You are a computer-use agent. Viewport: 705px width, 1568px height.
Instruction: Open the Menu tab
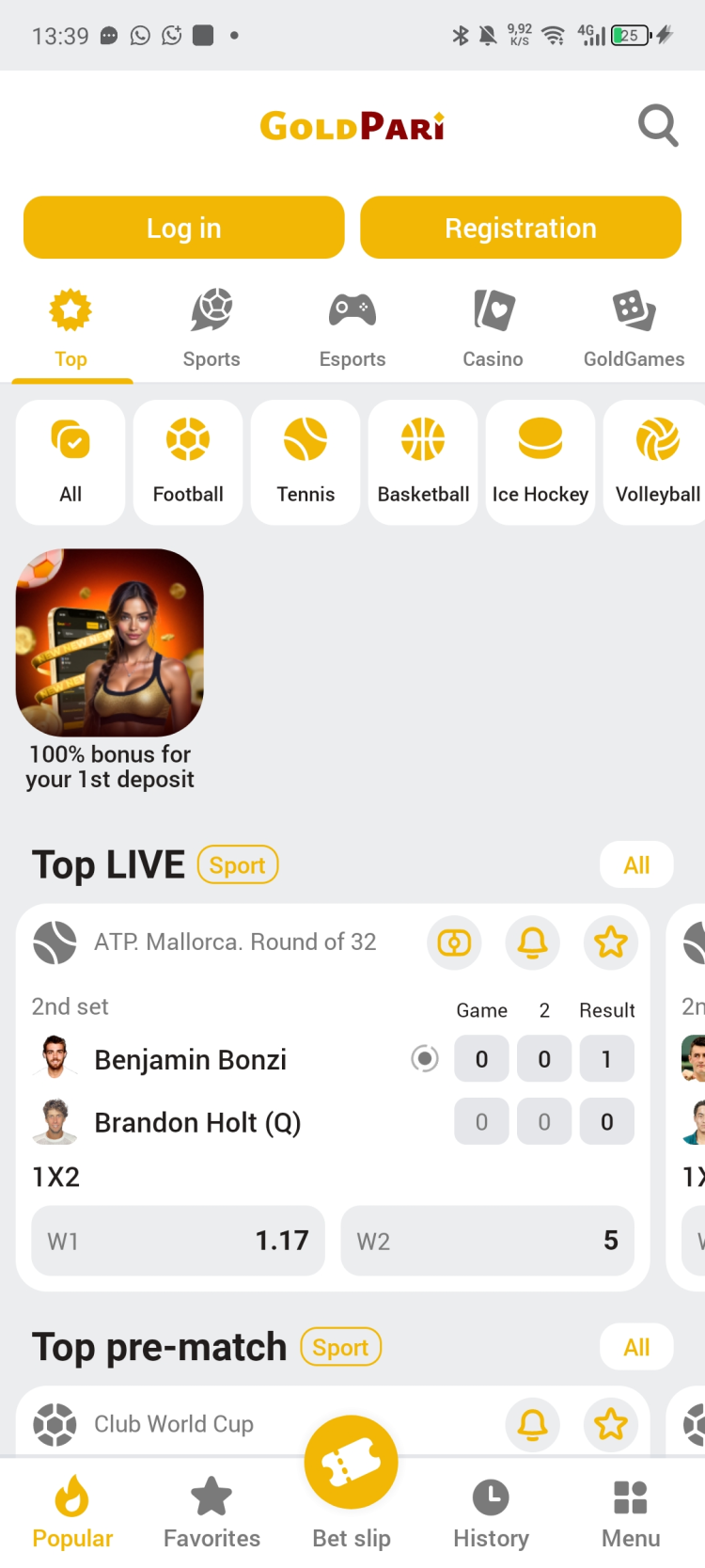[631, 1514]
